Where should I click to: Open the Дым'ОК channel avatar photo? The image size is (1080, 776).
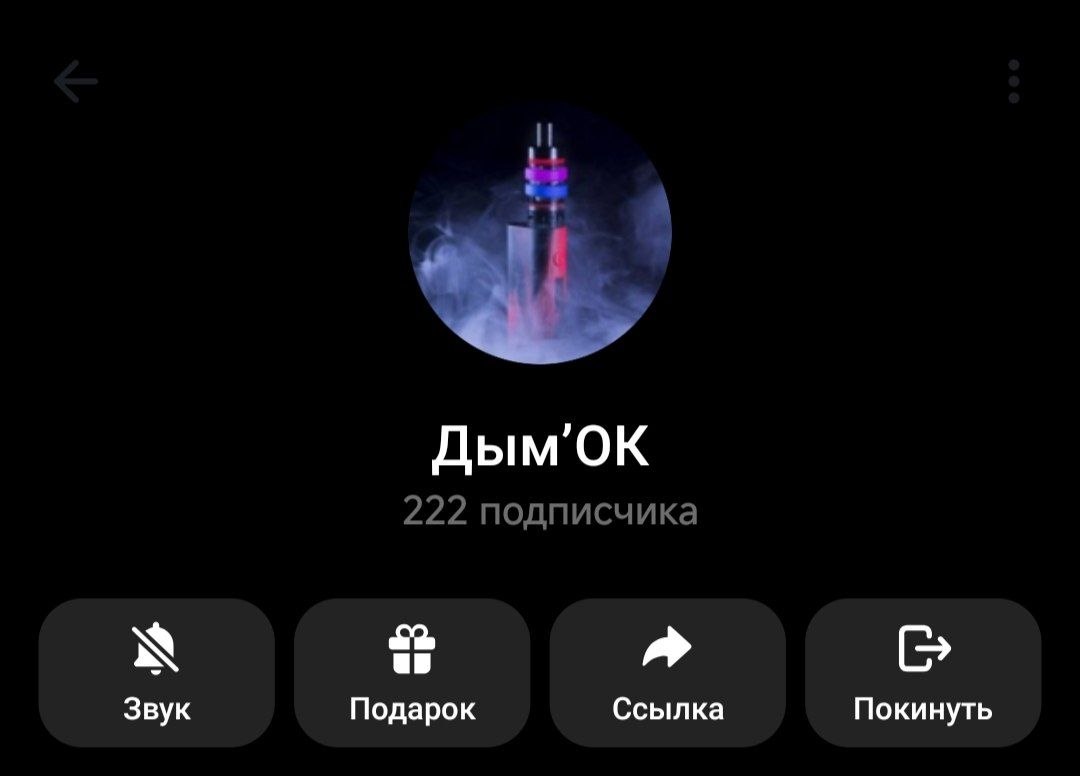point(540,233)
